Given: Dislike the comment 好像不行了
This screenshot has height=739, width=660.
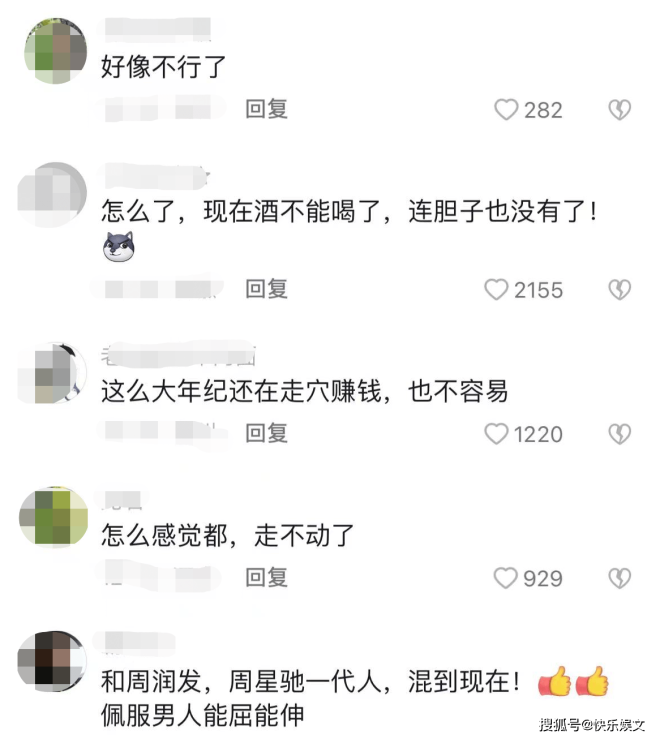Looking at the screenshot, I should pos(620,110).
